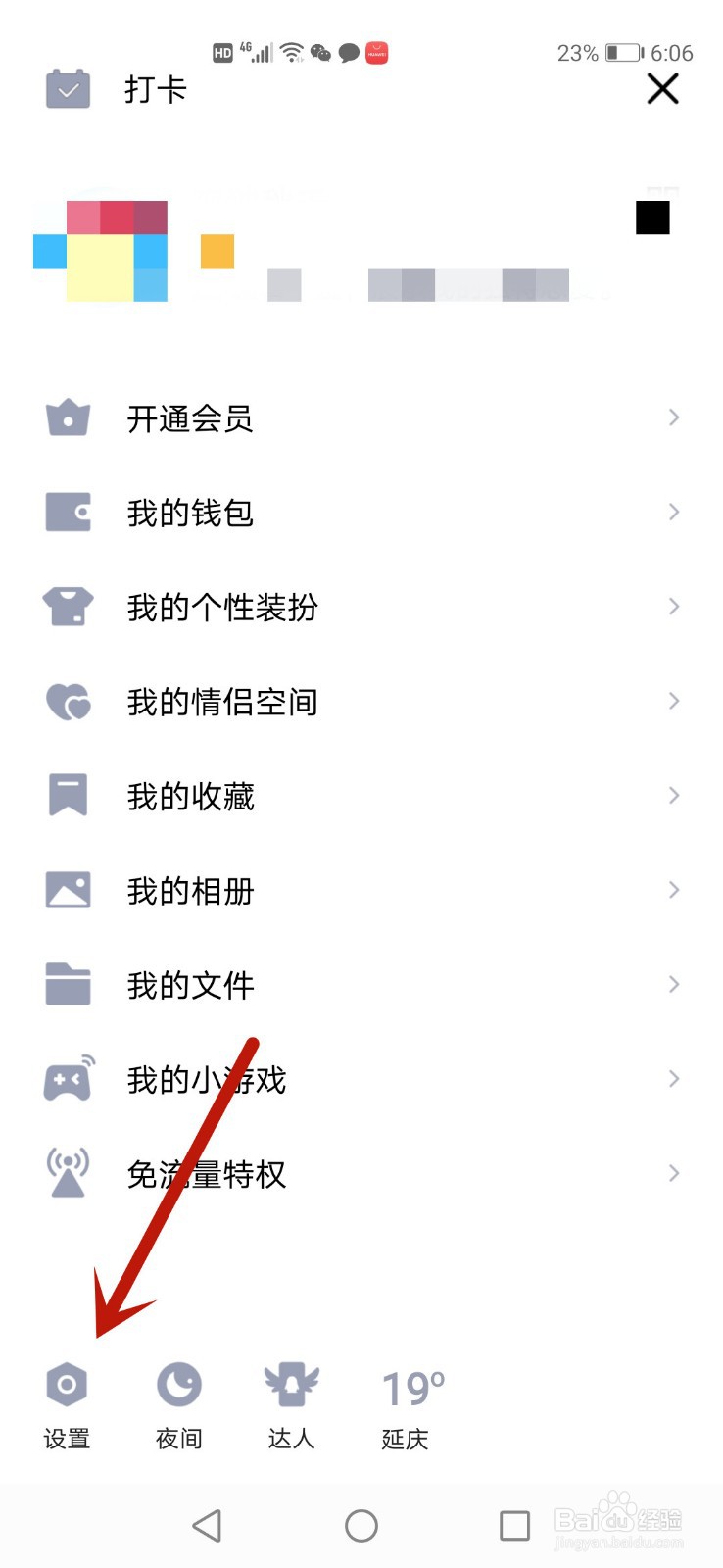Select the 我的相册 photo icon
This screenshot has width=723, height=1568.
[67, 889]
